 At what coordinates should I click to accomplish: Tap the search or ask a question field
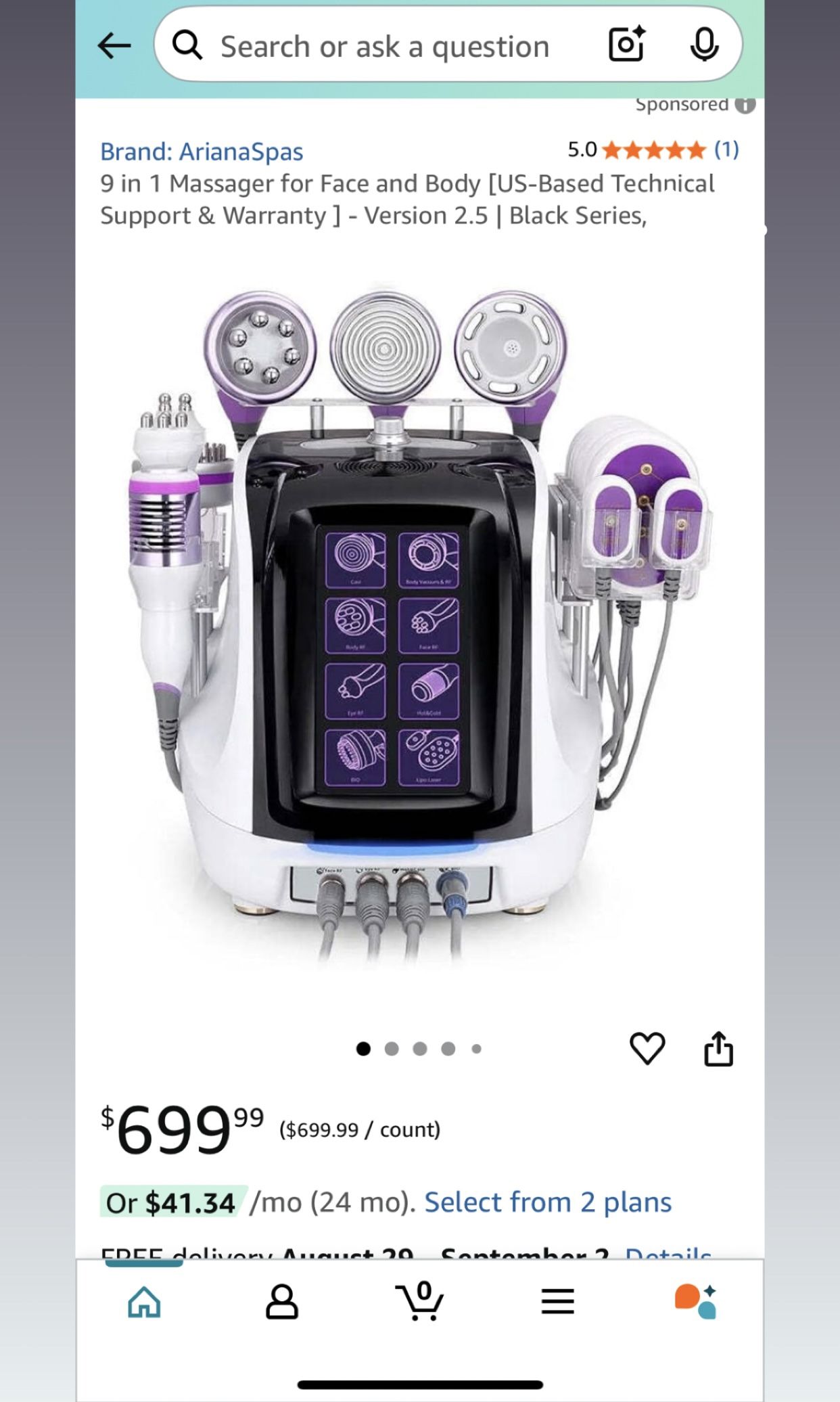[x=384, y=47]
